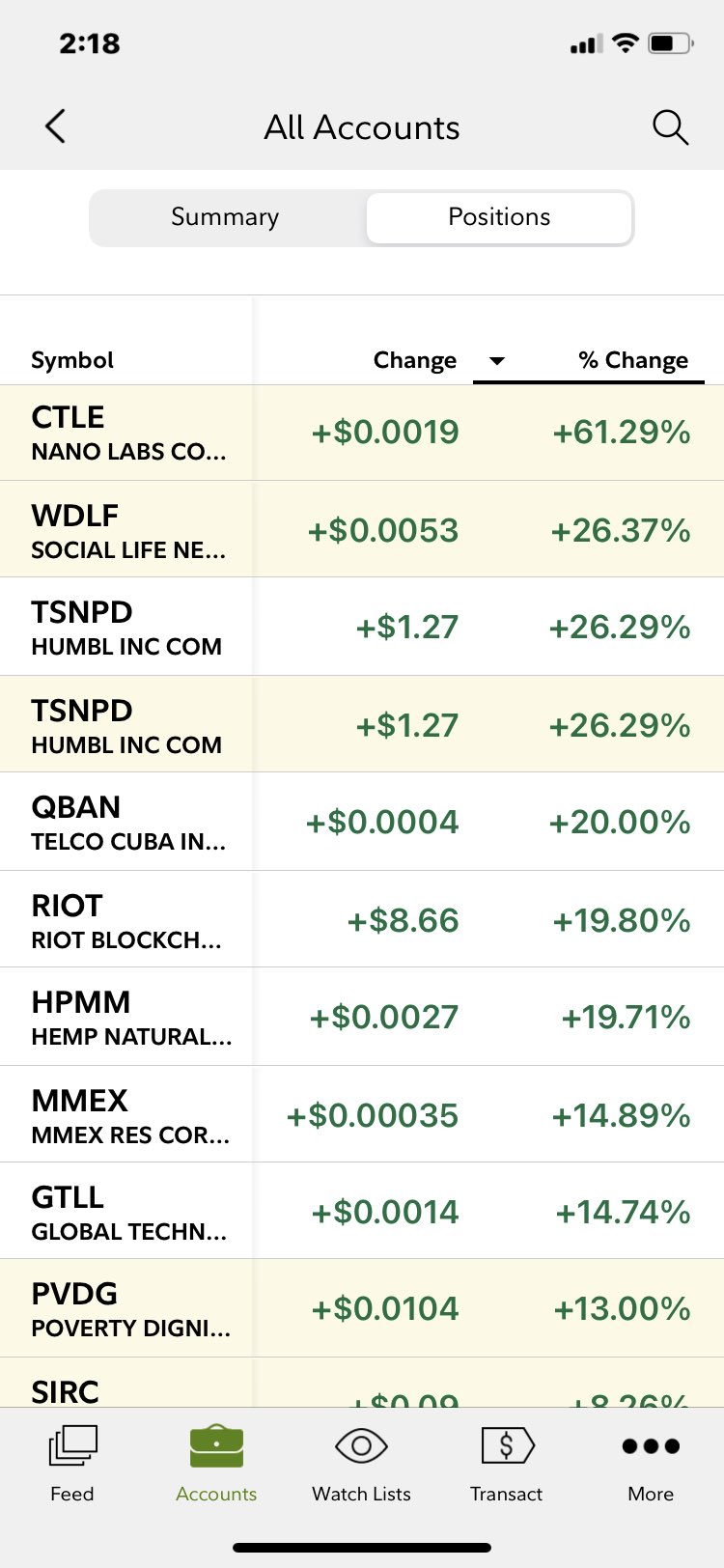The image size is (724, 1568).
Task: Open the RIOT Blockchain position
Action: tap(362, 919)
